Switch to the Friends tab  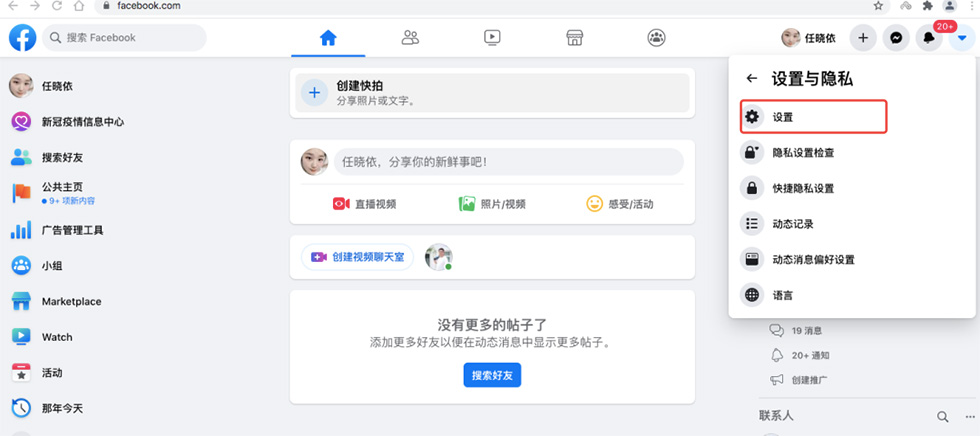point(410,38)
